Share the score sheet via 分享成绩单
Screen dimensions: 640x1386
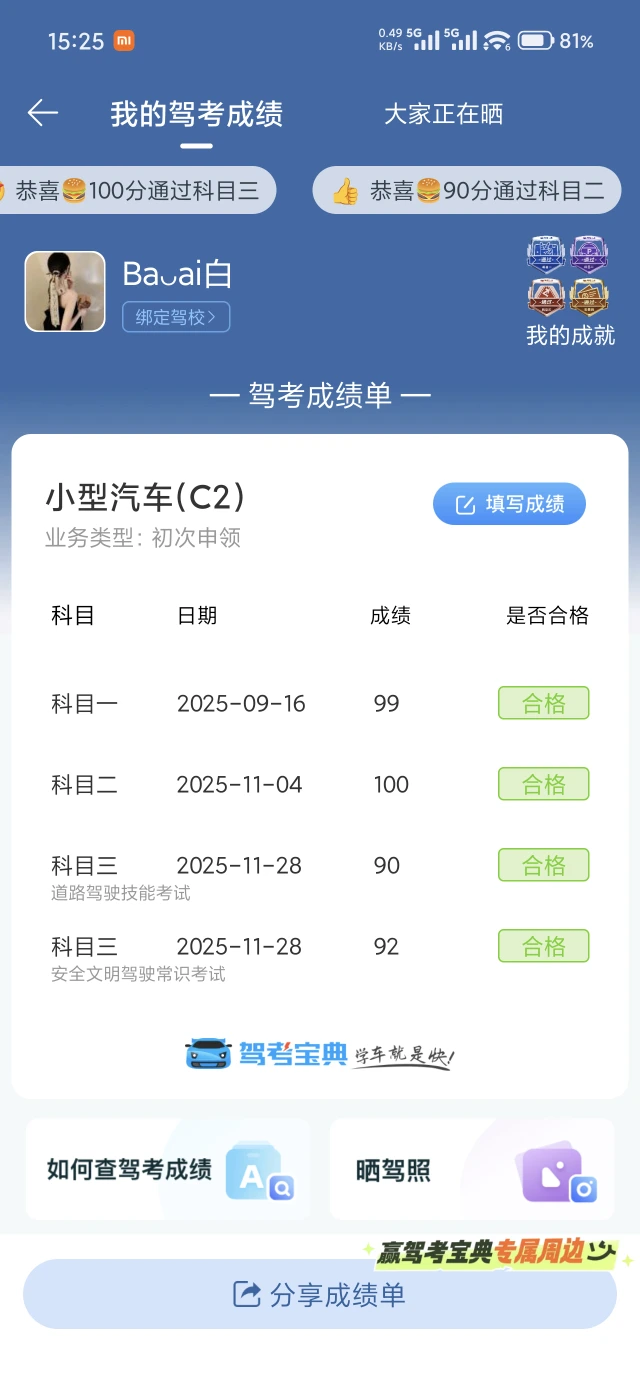(x=320, y=1294)
